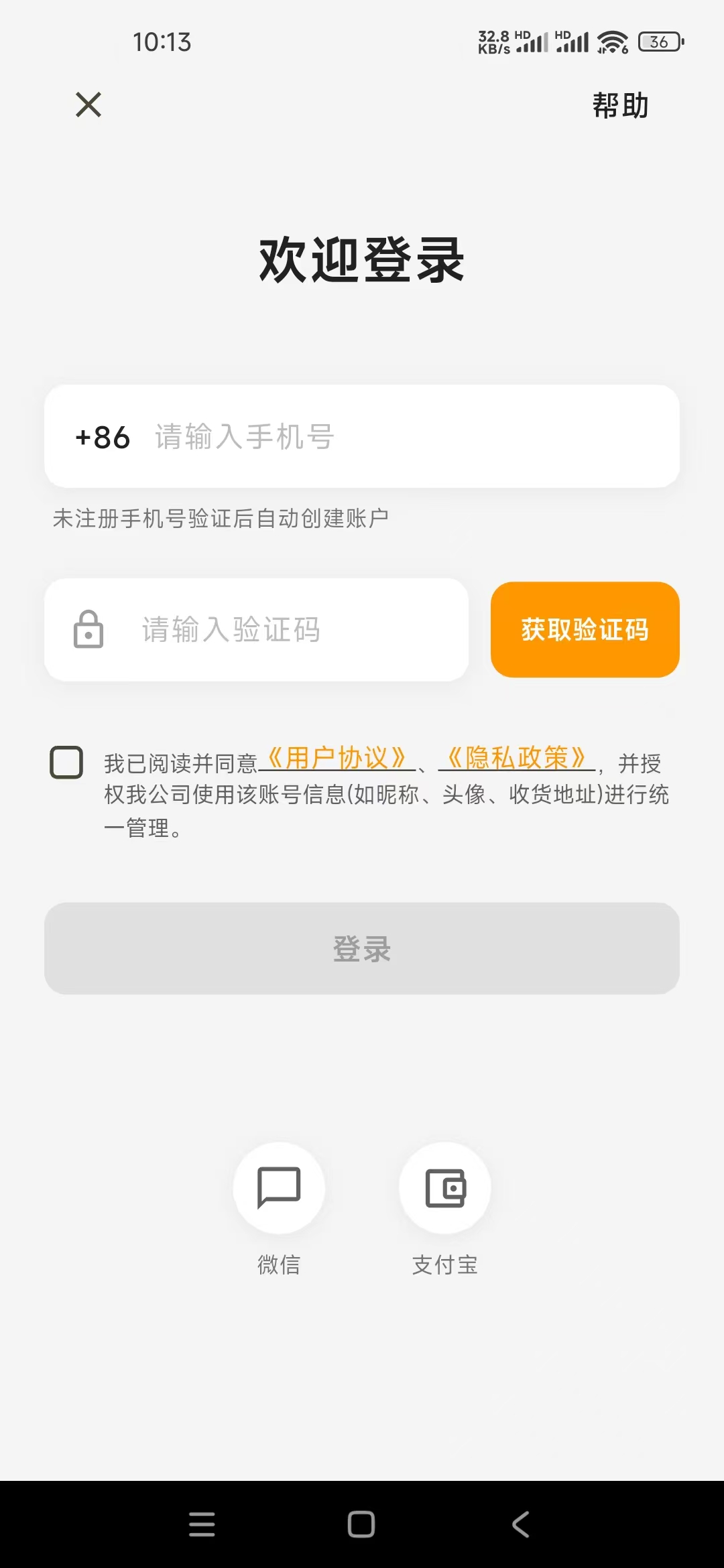Close the login screen with X
Screen dimensions: 724x1568
pyautogui.click(x=88, y=105)
